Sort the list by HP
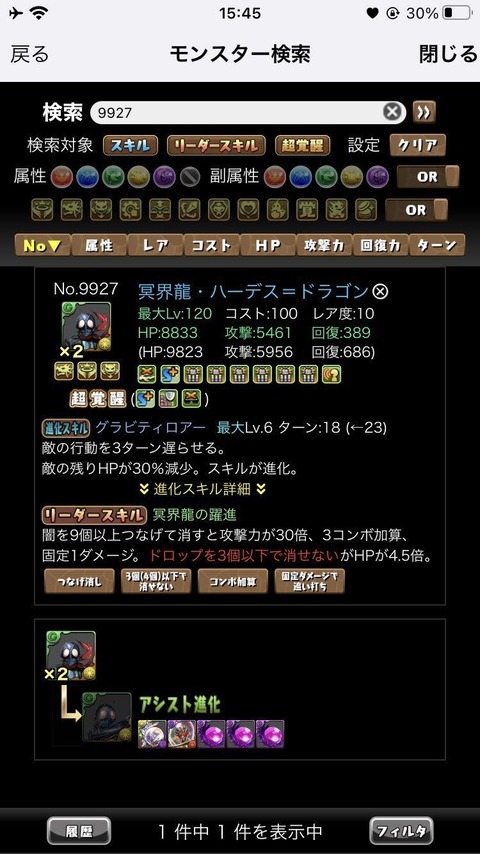The image size is (480, 854). point(268,246)
